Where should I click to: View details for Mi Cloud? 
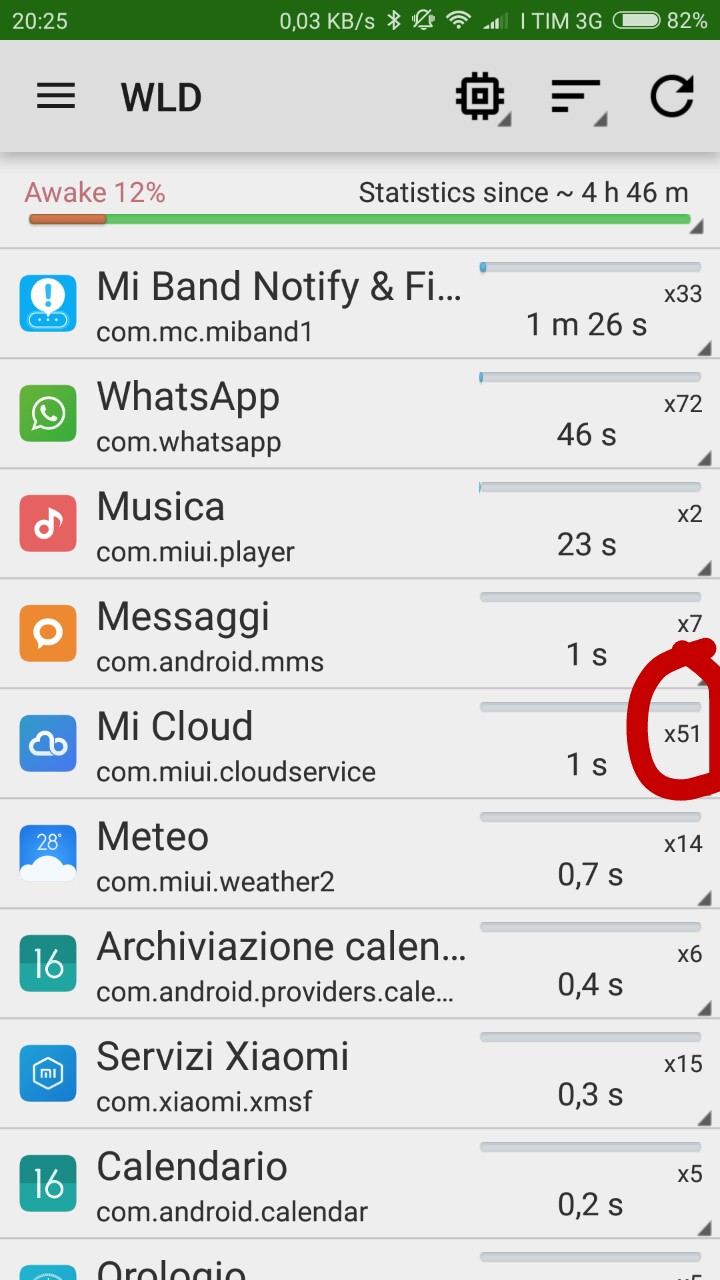click(x=360, y=743)
